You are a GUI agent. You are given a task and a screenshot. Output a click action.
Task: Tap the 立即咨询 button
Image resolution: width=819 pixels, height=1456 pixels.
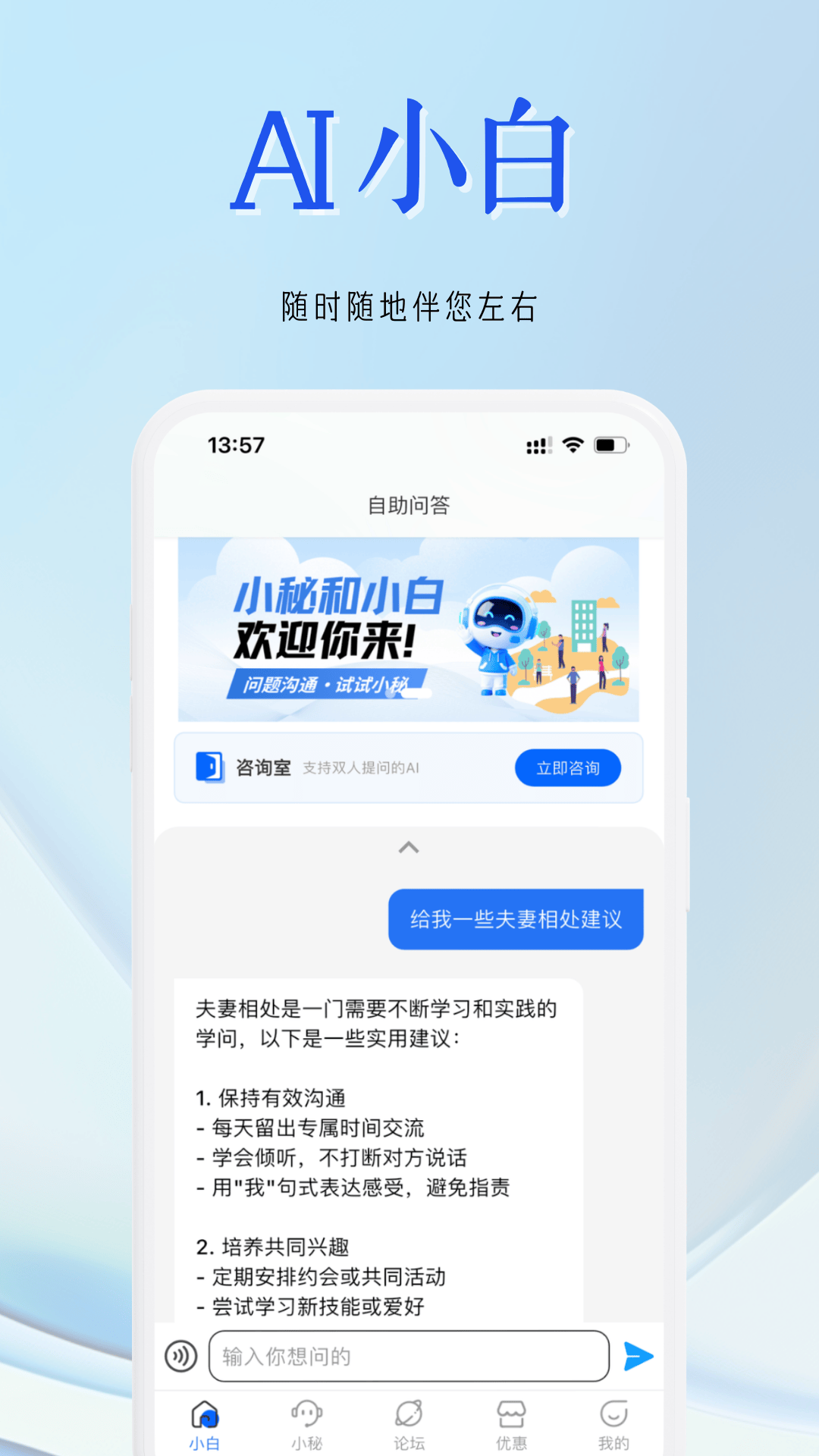click(x=568, y=767)
